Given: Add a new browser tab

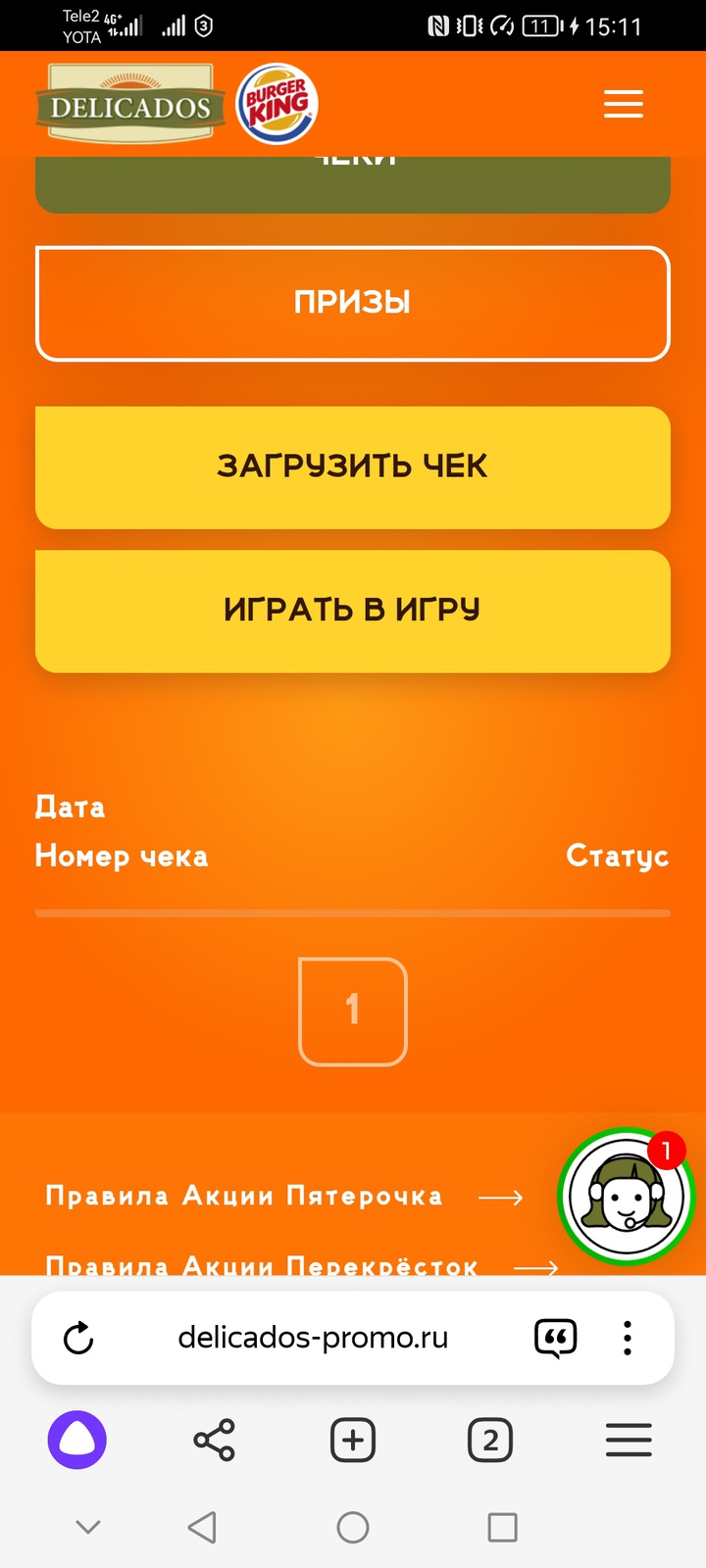Looking at the screenshot, I should (353, 1440).
